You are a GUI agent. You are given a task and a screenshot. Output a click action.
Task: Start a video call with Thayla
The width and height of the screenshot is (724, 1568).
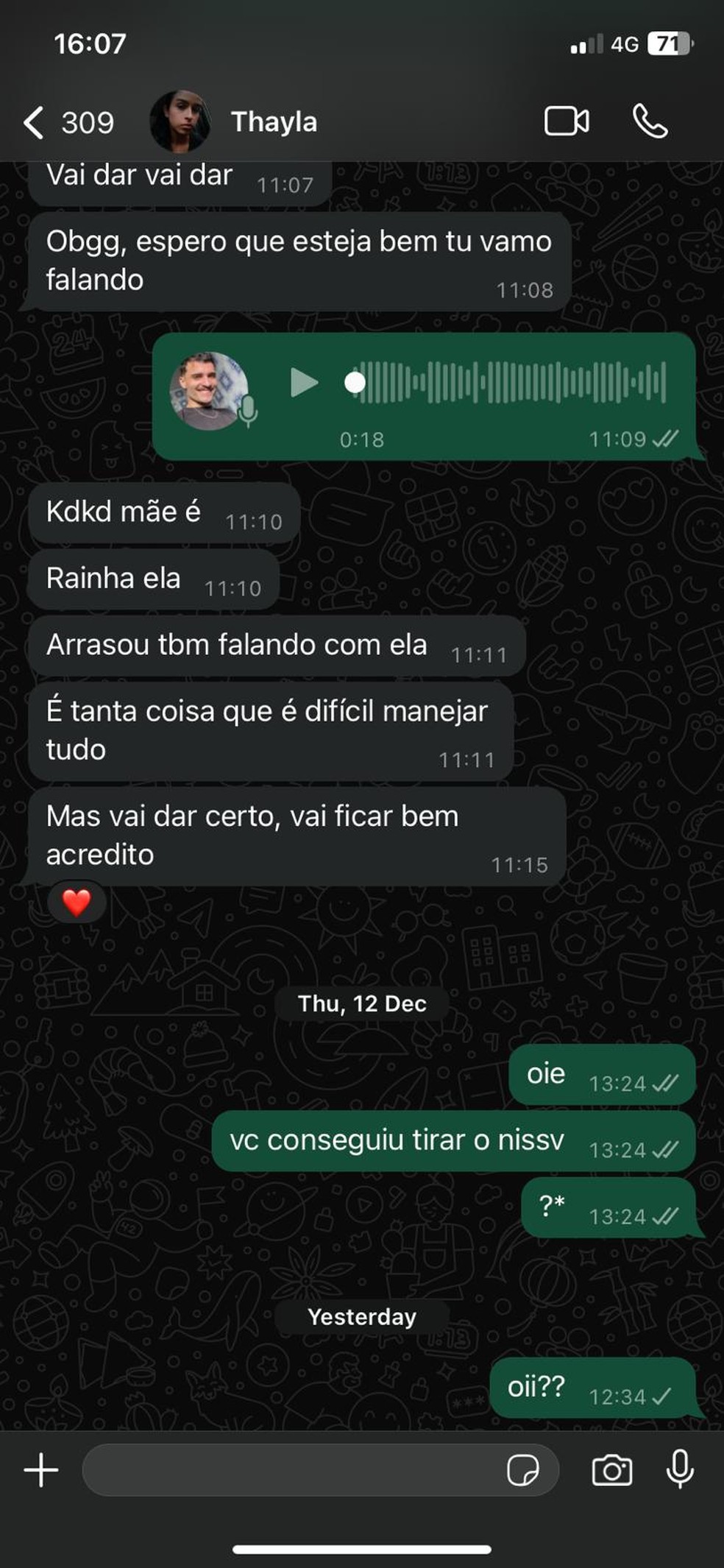click(566, 122)
